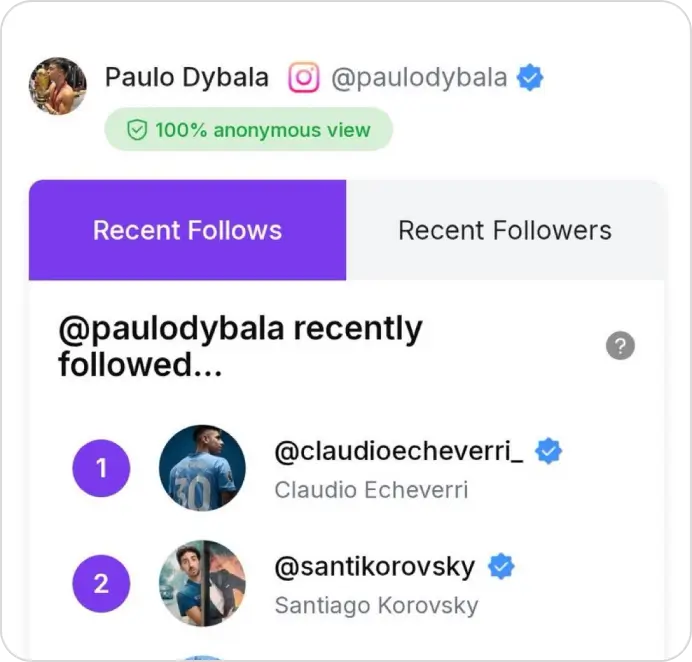Image resolution: width=692 pixels, height=662 pixels.
Task: Switch to the Recent Followers tab
Action: coord(505,231)
